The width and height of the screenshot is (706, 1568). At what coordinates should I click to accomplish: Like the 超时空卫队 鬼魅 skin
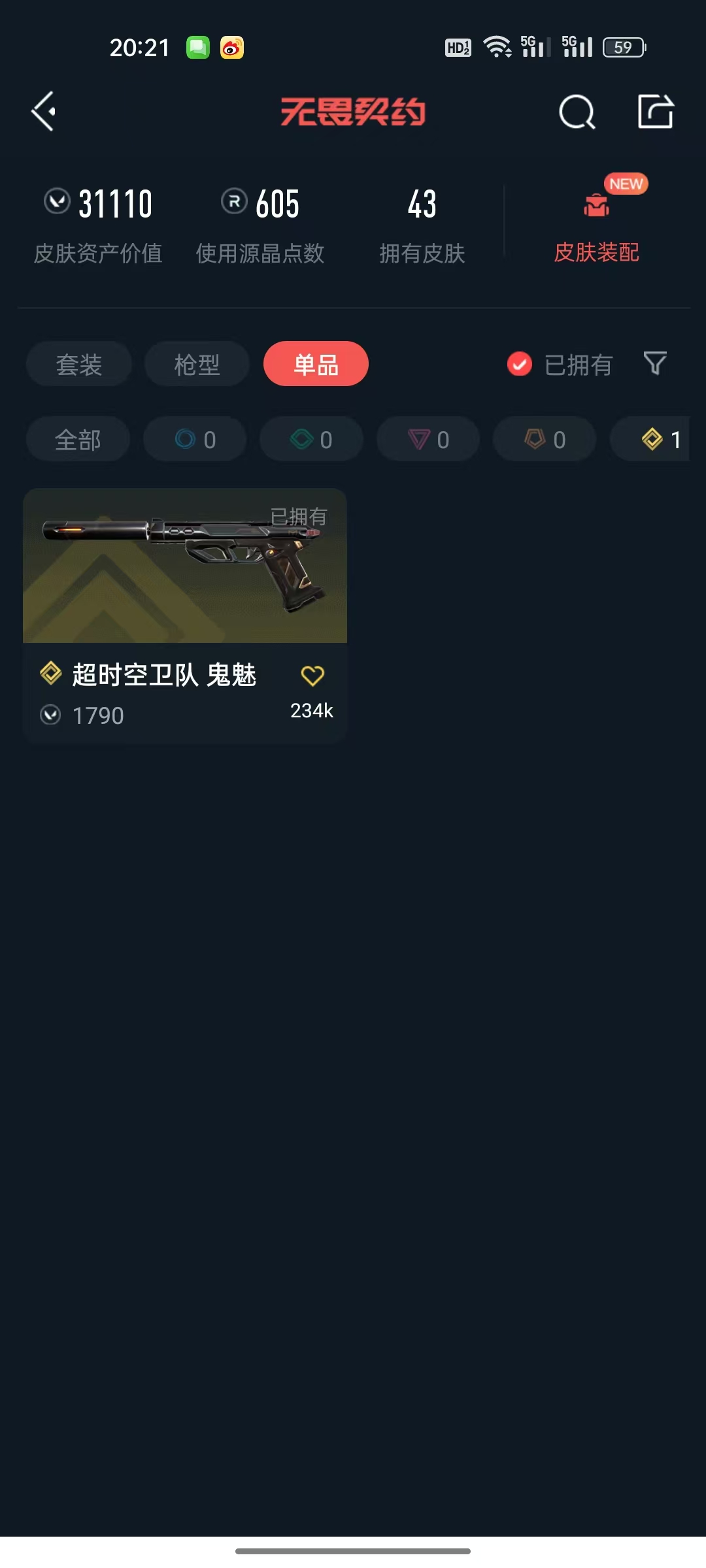click(x=312, y=676)
